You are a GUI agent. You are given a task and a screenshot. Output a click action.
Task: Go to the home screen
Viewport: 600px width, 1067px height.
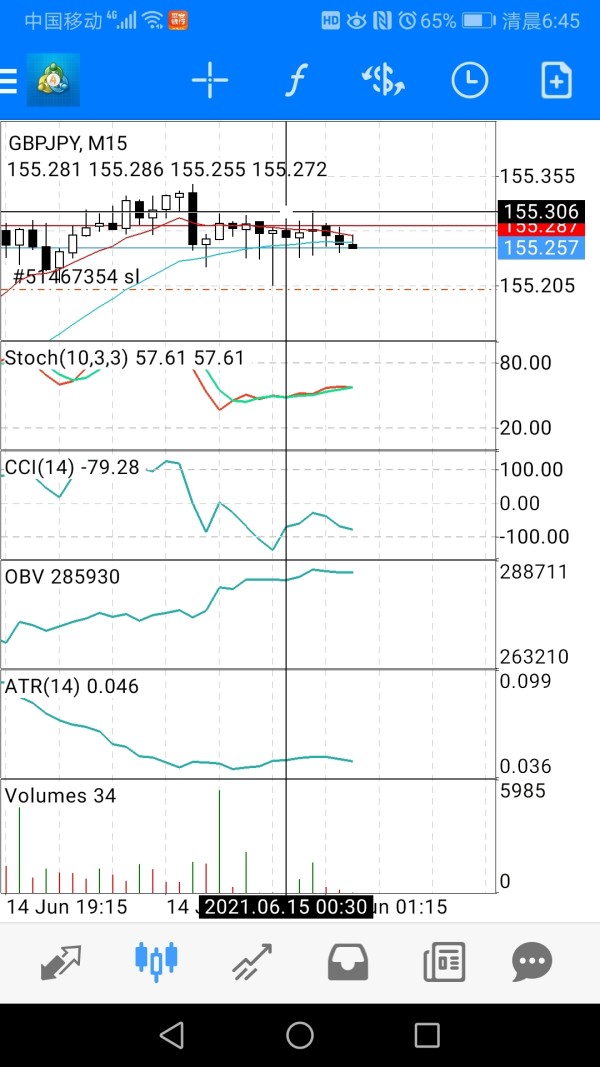coord(299,1035)
